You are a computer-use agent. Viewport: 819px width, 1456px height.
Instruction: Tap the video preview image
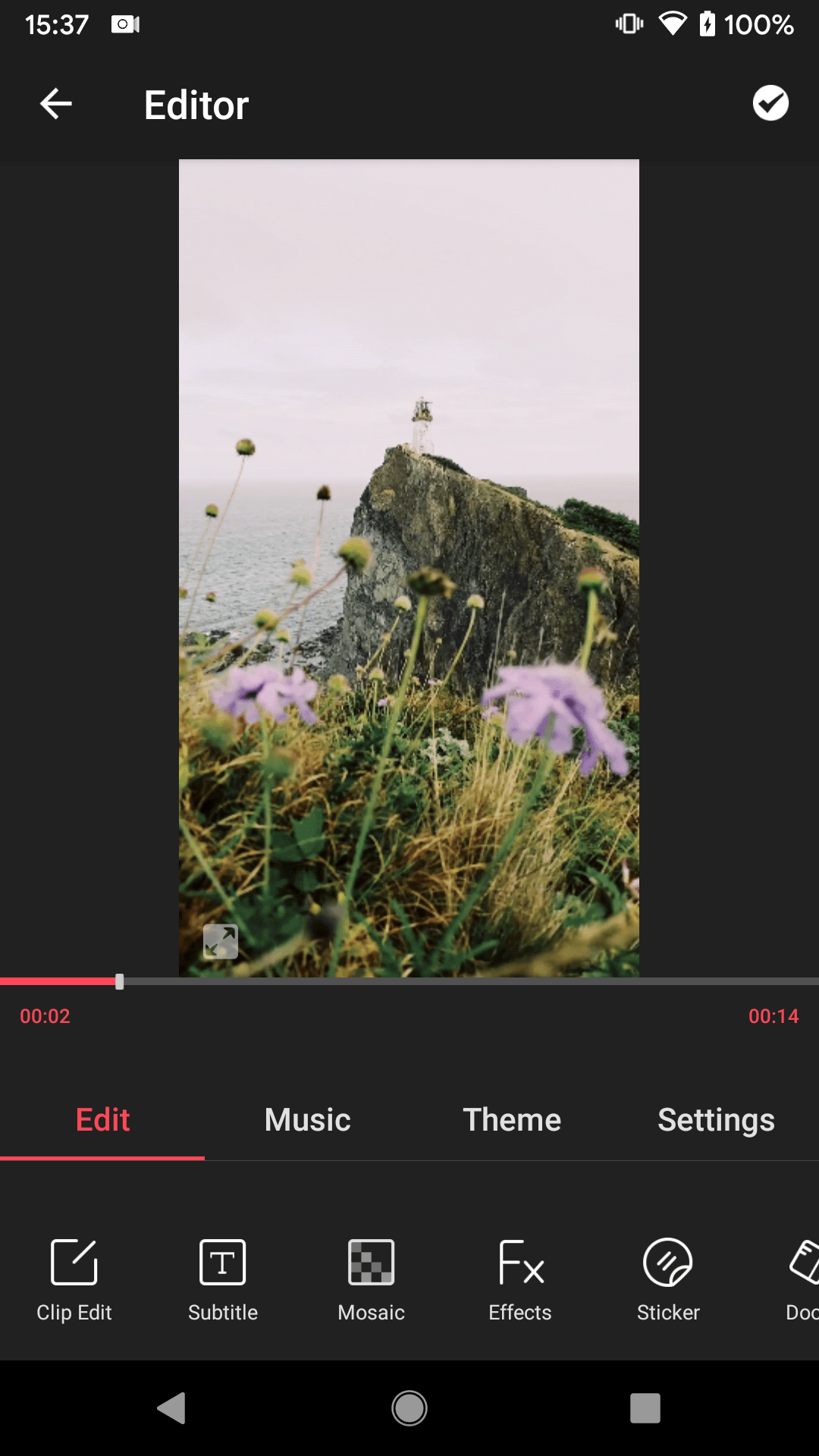tap(409, 569)
